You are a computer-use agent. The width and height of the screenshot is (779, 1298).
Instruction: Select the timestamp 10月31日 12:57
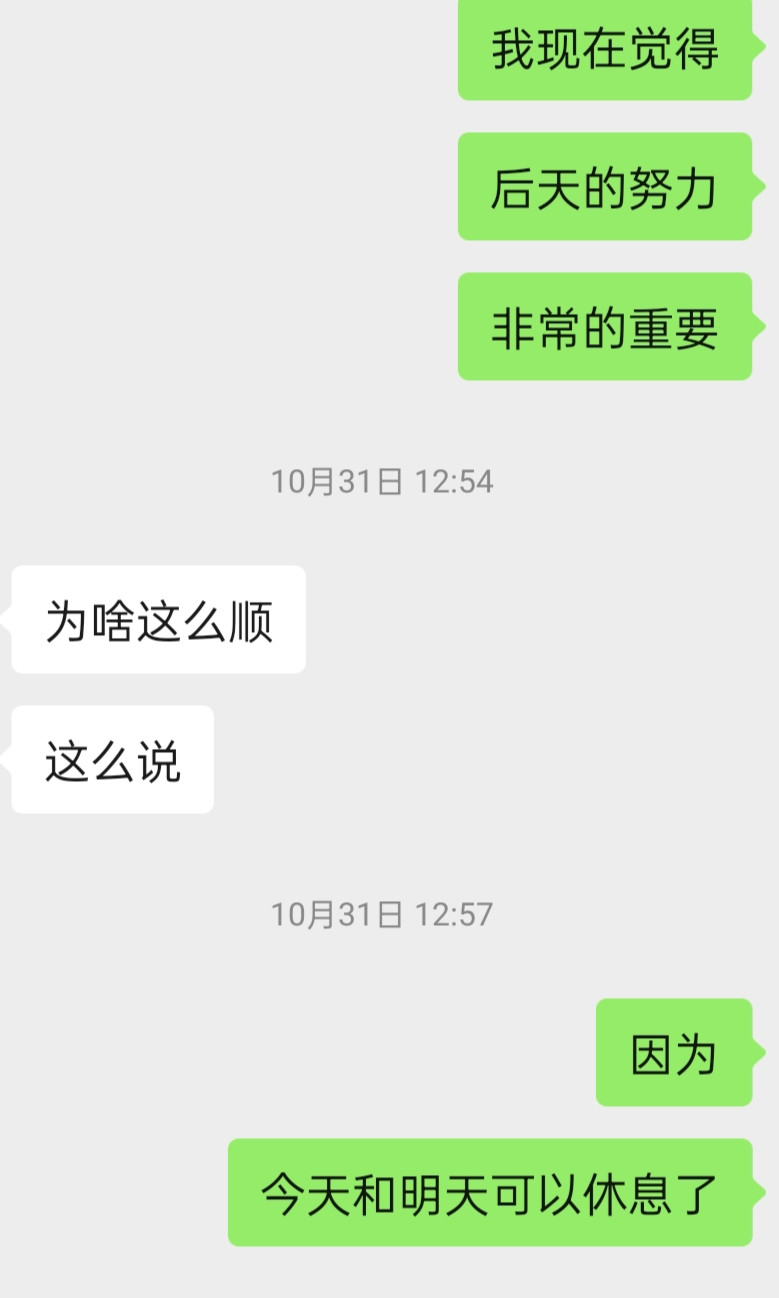tap(383, 911)
